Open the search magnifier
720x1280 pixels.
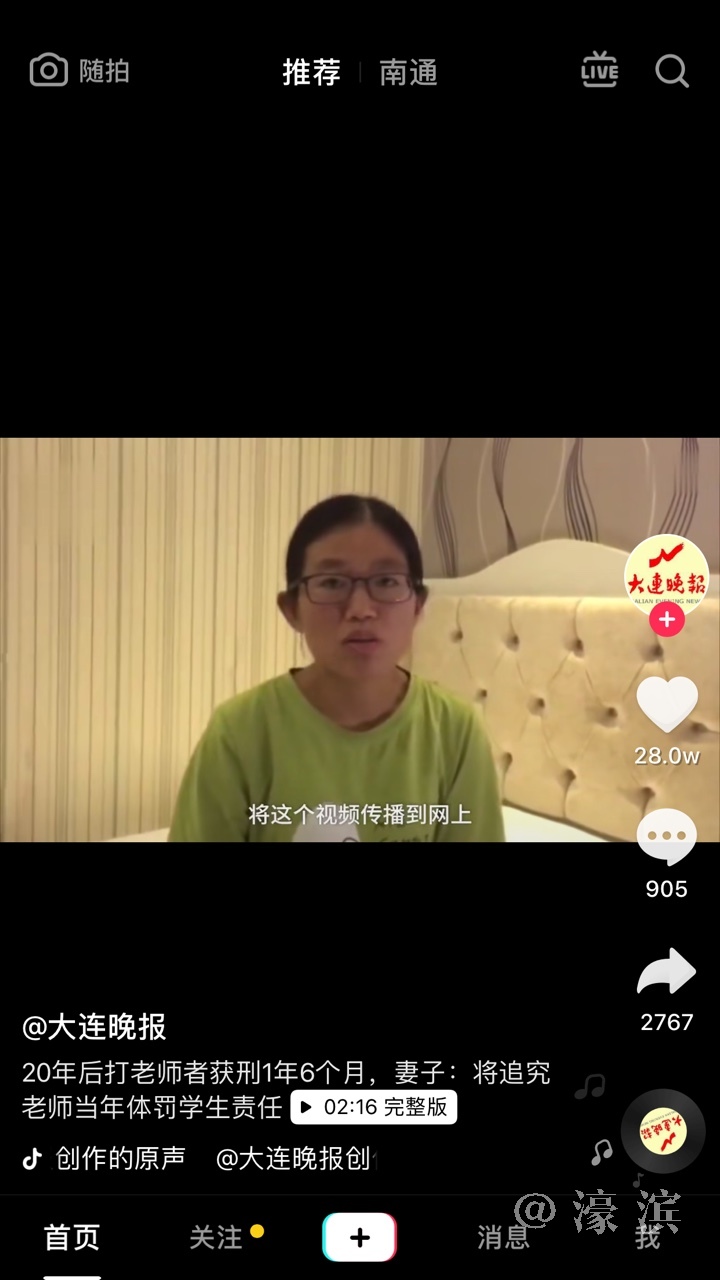coord(671,71)
